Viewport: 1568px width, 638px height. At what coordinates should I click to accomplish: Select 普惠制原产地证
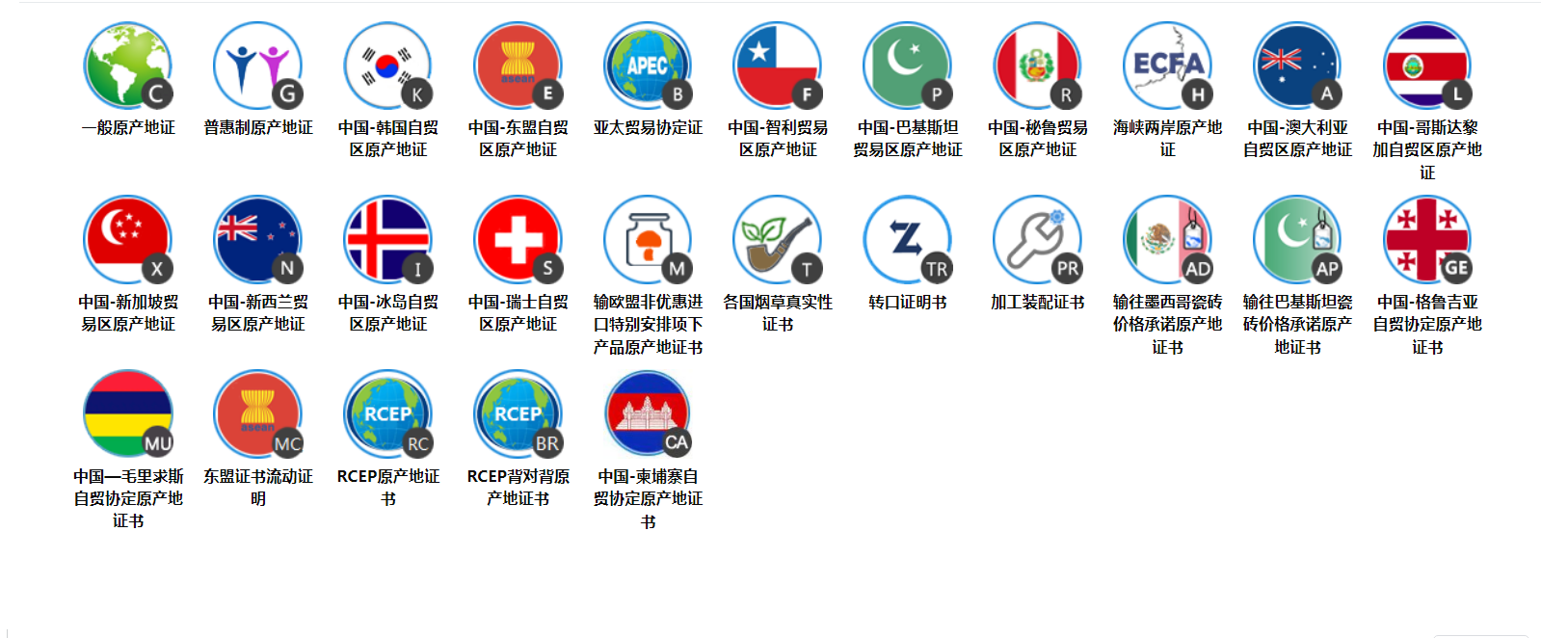pyautogui.click(x=258, y=66)
